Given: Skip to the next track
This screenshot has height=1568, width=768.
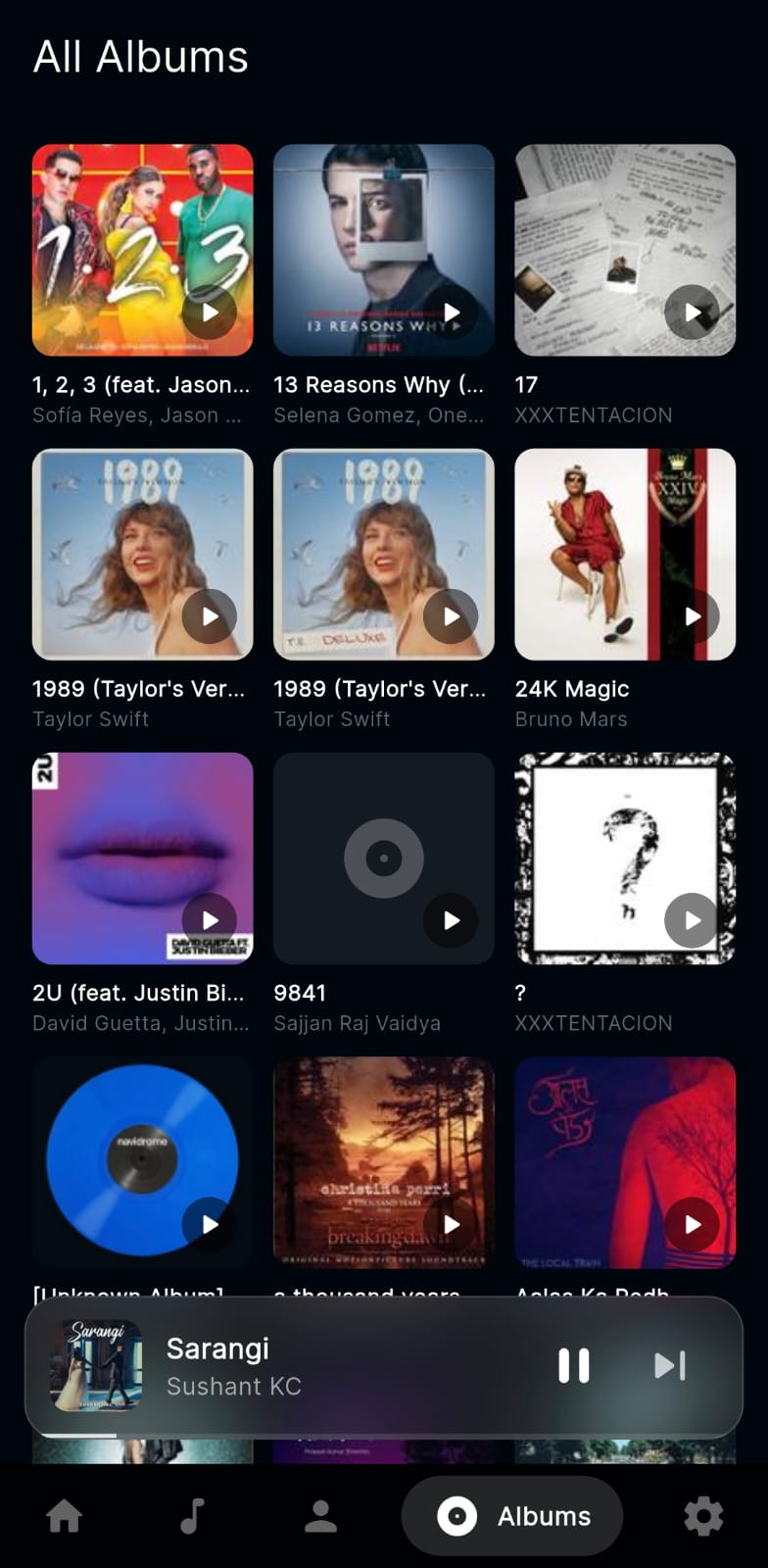Looking at the screenshot, I should (x=669, y=1365).
